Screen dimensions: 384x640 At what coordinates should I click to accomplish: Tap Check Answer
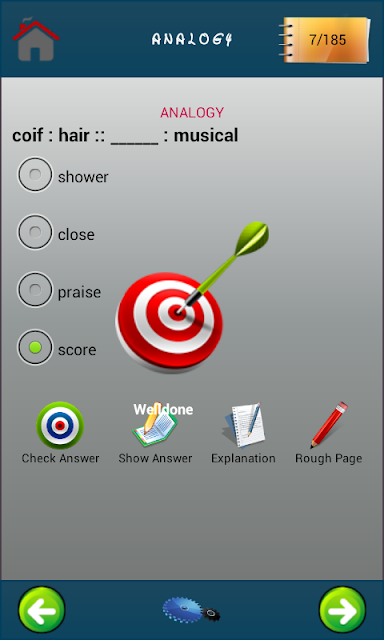[60, 433]
